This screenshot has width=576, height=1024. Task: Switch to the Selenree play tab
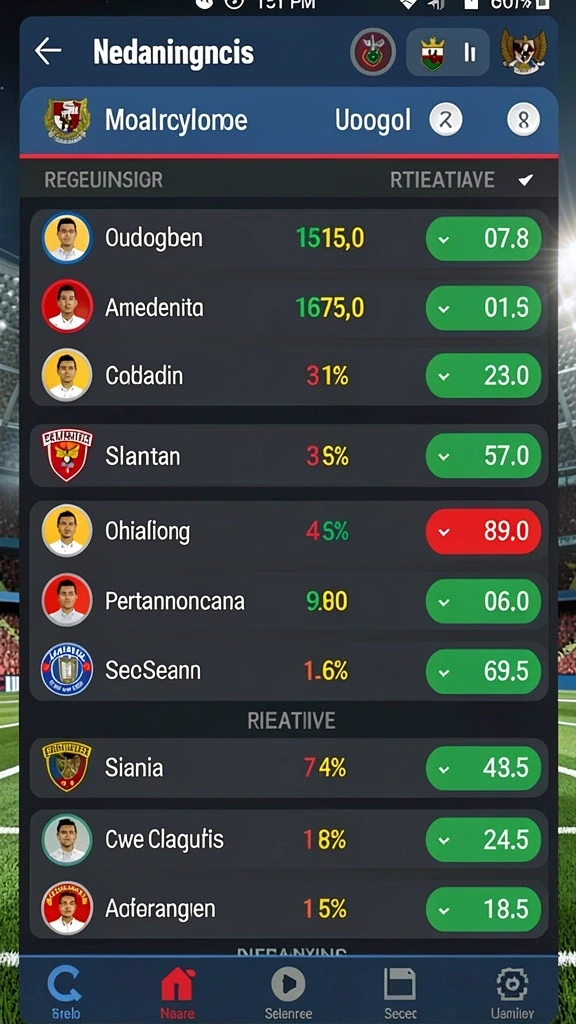tap(288, 993)
